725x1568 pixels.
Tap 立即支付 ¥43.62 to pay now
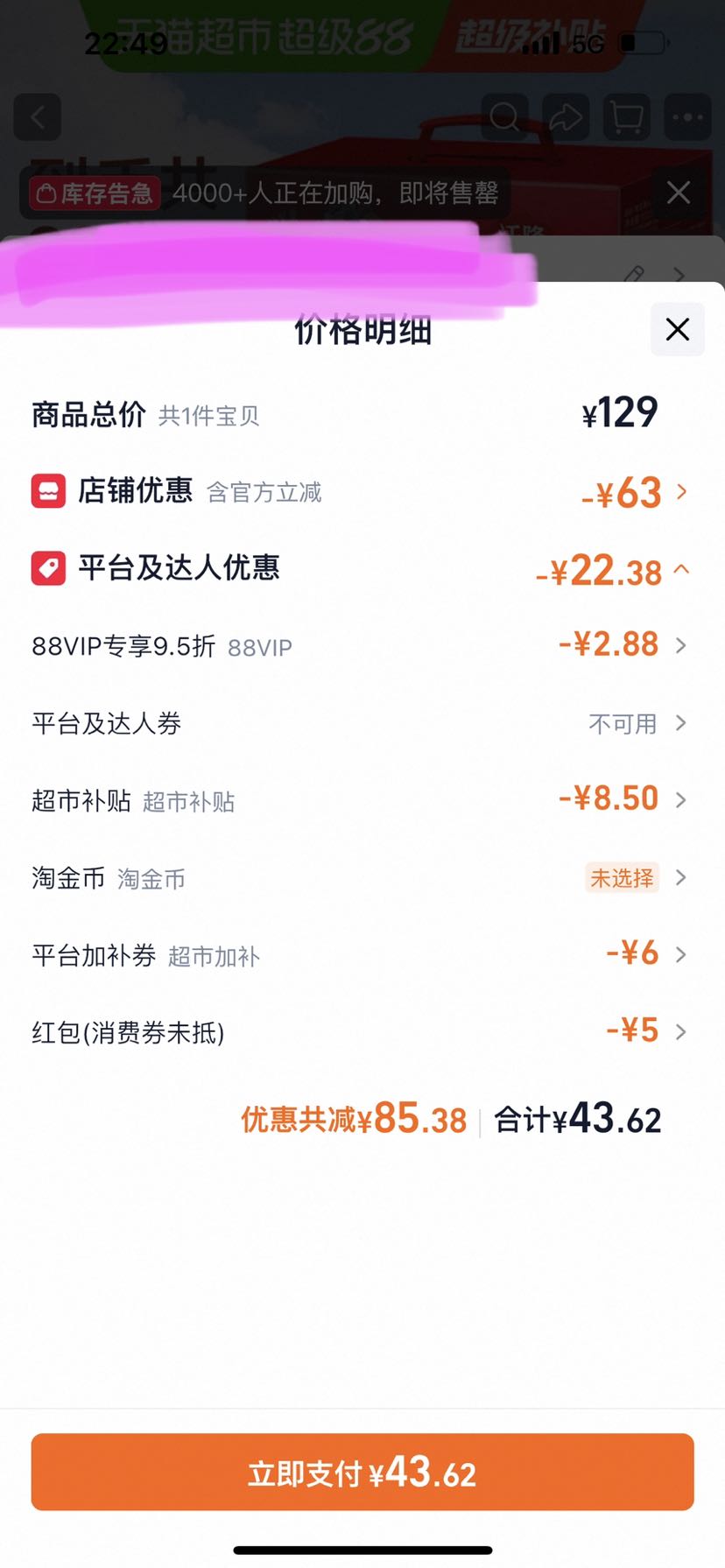(362, 1473)
